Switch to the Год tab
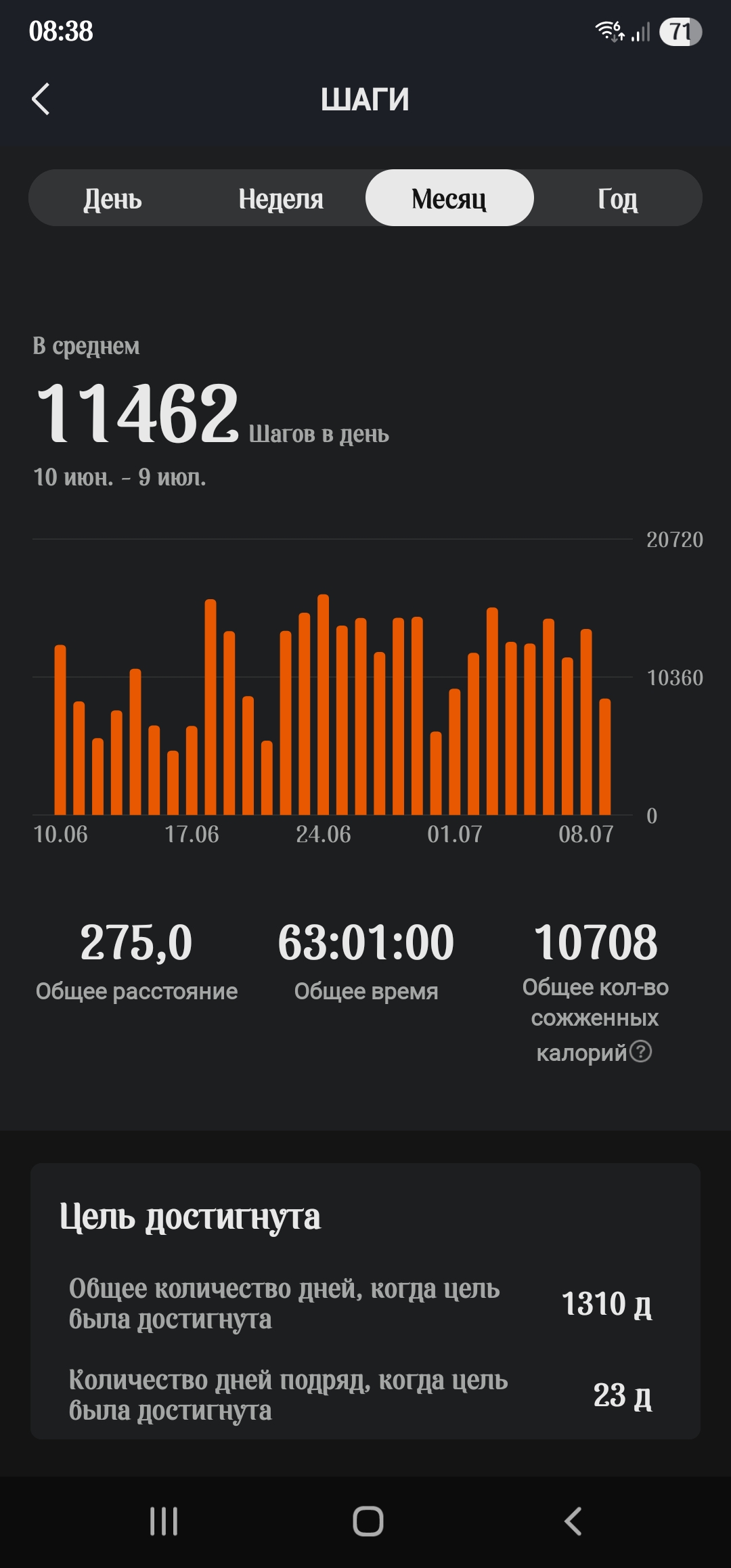The width and height of the screenshot is (731, 1568). pos(617,198)
